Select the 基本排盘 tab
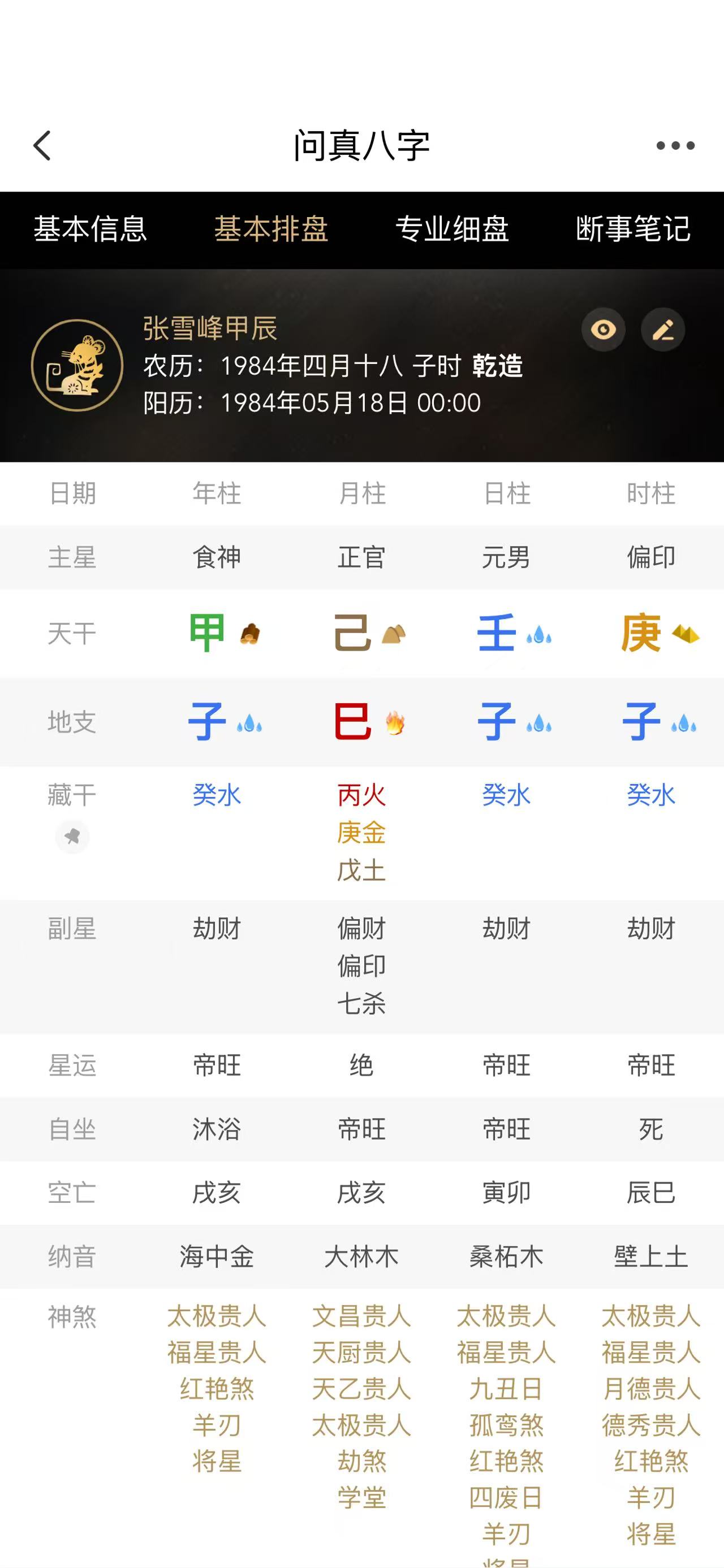Image resolution: width=724 pixels, height=1568 pixels. click(x=271, y=229)
